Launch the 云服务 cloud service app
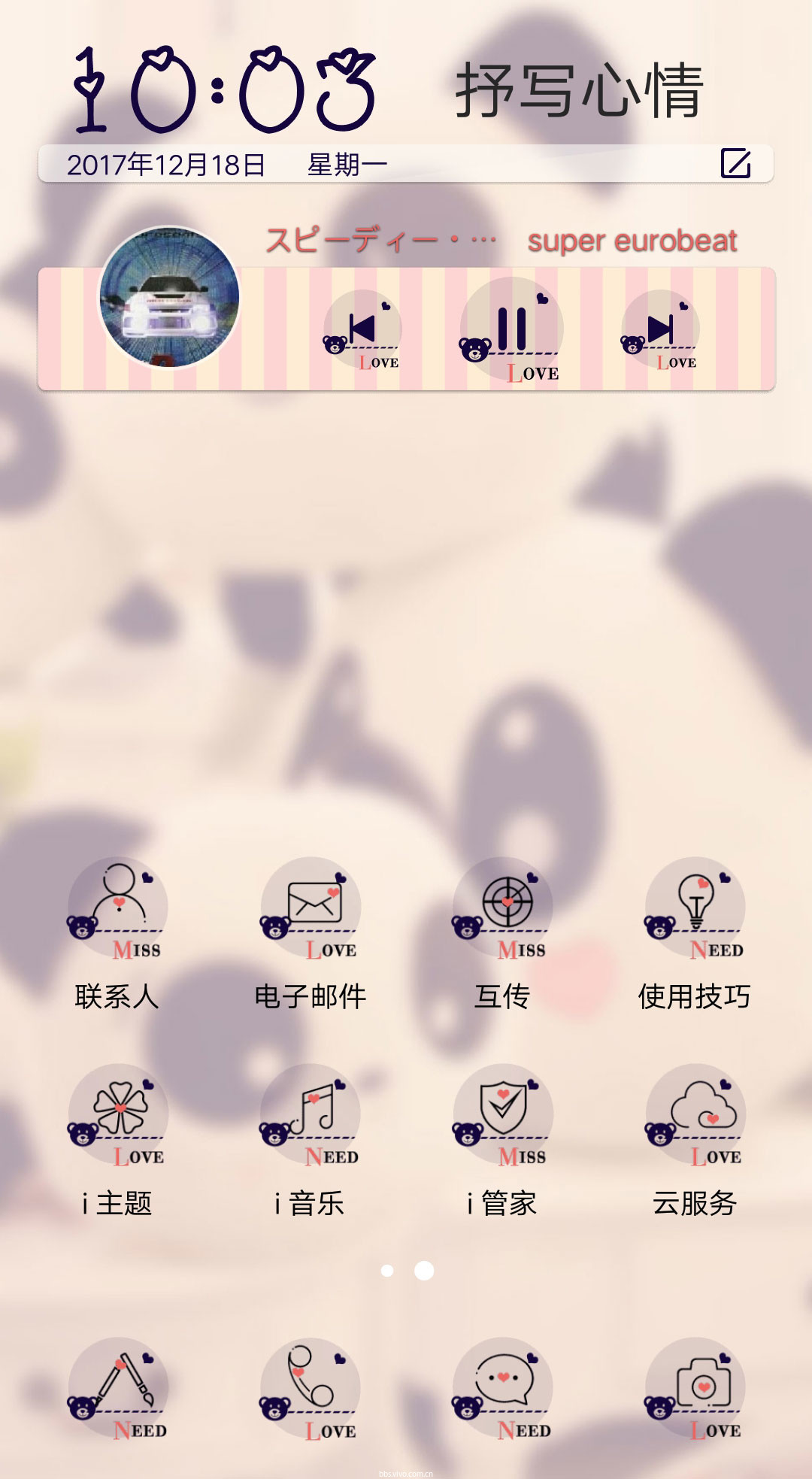The image size is (812, 1479). click(x=695, y=1117)
